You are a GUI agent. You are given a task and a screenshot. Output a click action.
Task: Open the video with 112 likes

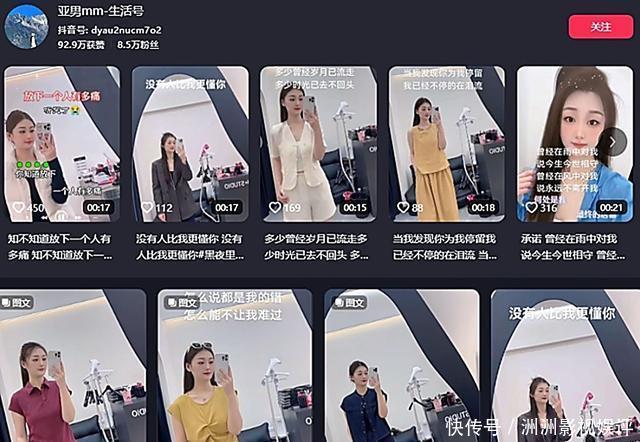190,143
